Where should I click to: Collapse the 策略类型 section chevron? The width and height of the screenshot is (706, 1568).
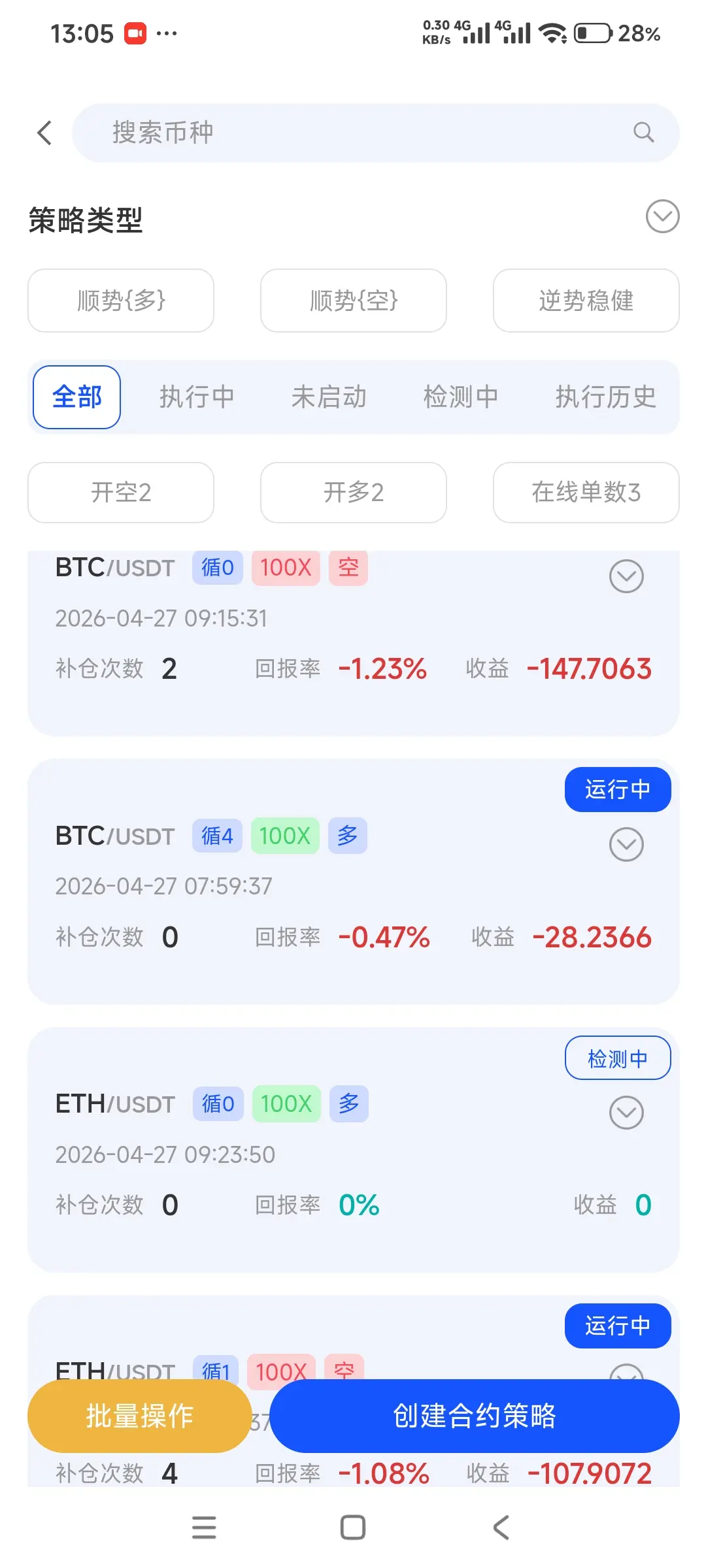[662, 216]
